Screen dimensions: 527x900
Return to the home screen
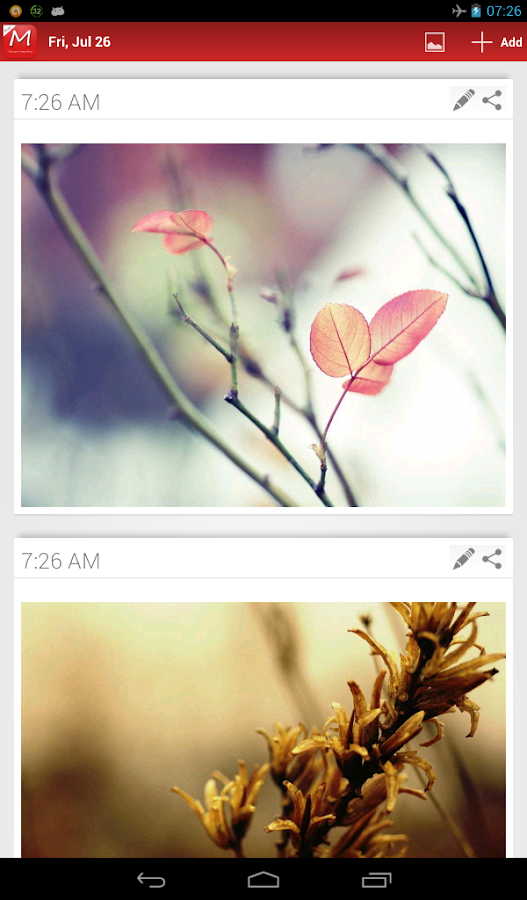click(x=264, y=879)
